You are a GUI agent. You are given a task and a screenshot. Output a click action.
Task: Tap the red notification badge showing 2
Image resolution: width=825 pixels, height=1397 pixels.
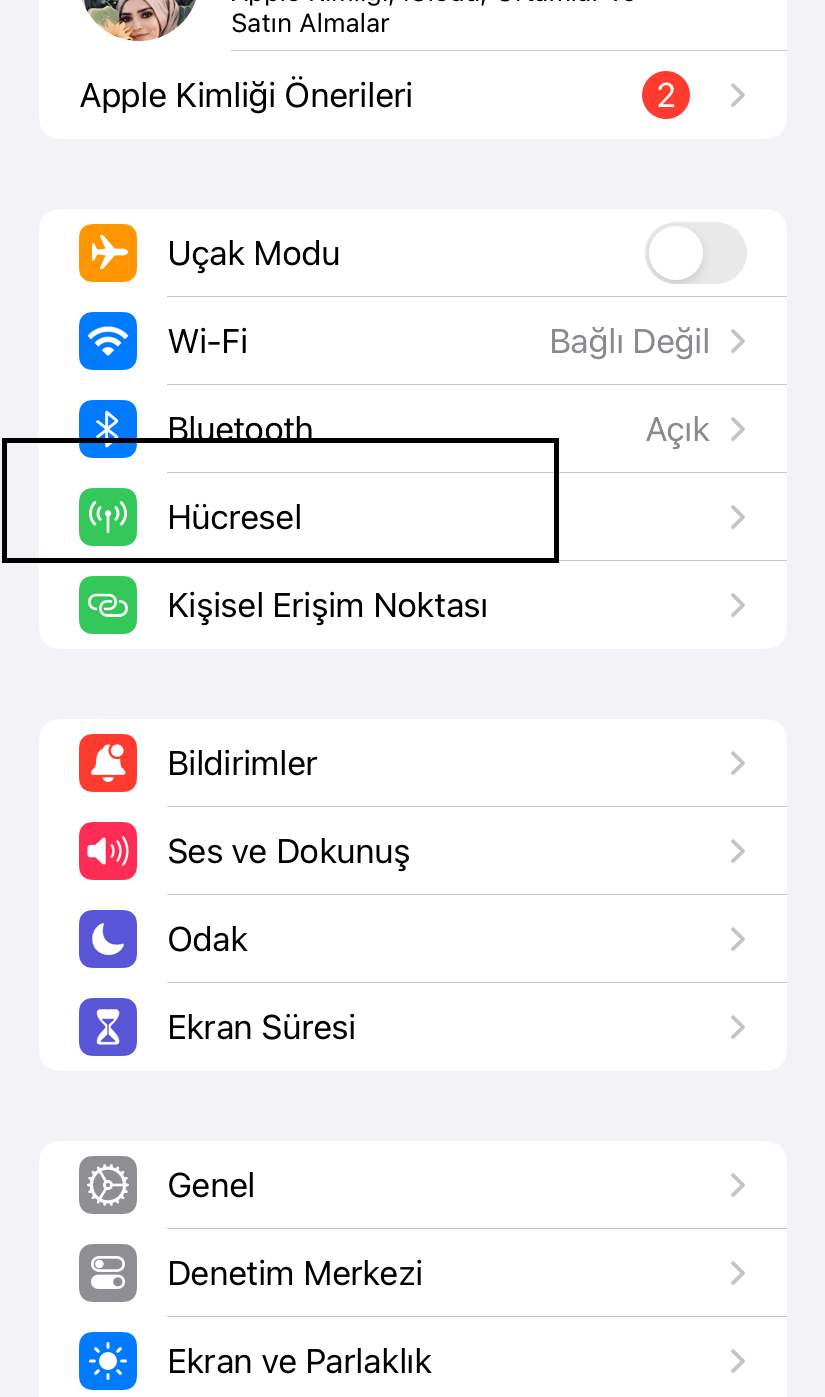click(x=665, y=94)
